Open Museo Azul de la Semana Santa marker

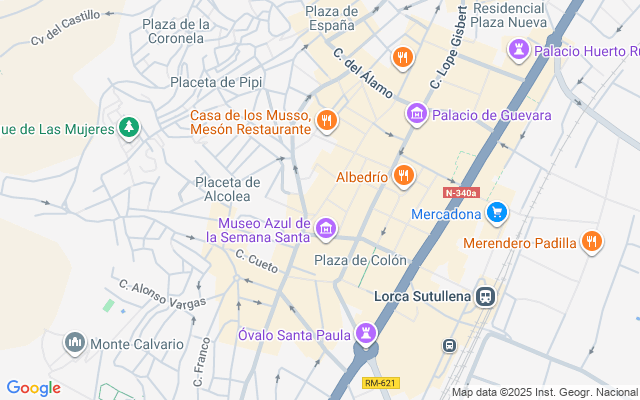325,229
